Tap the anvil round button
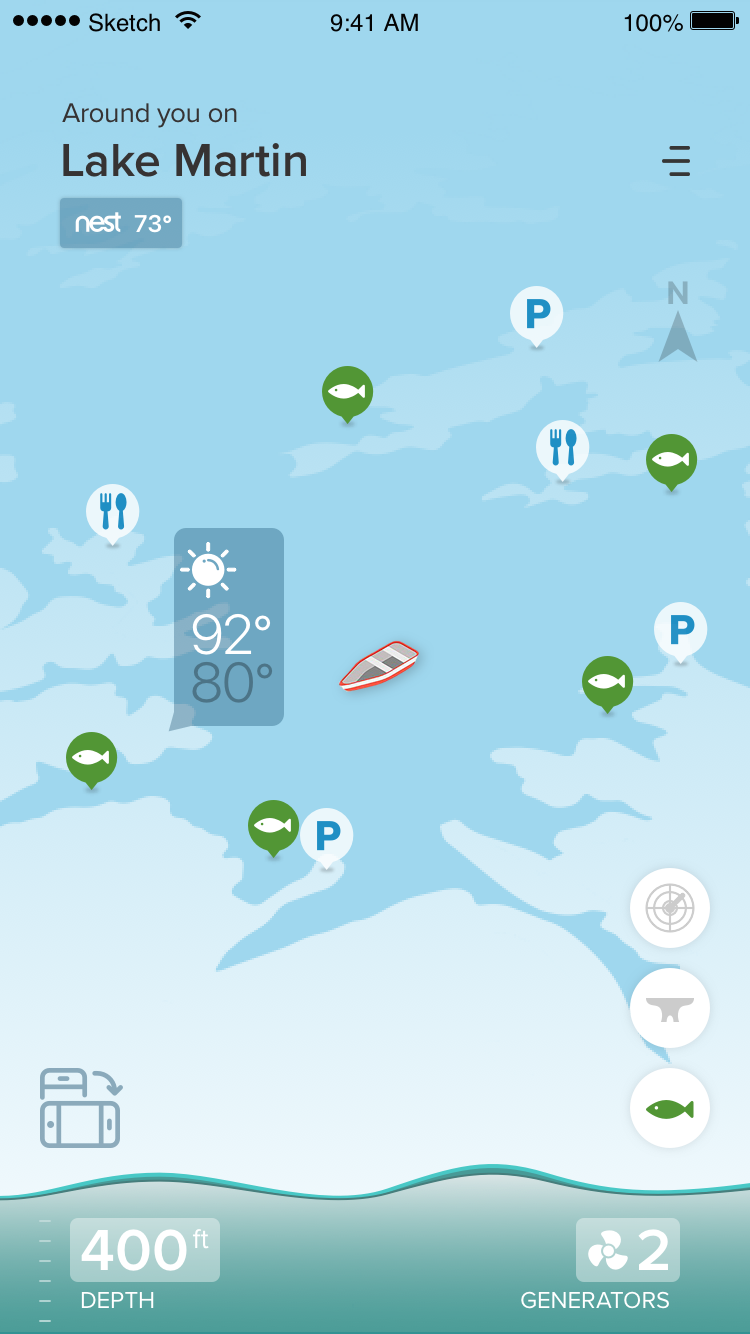The image size is (750, 1334). (670, 1008)
